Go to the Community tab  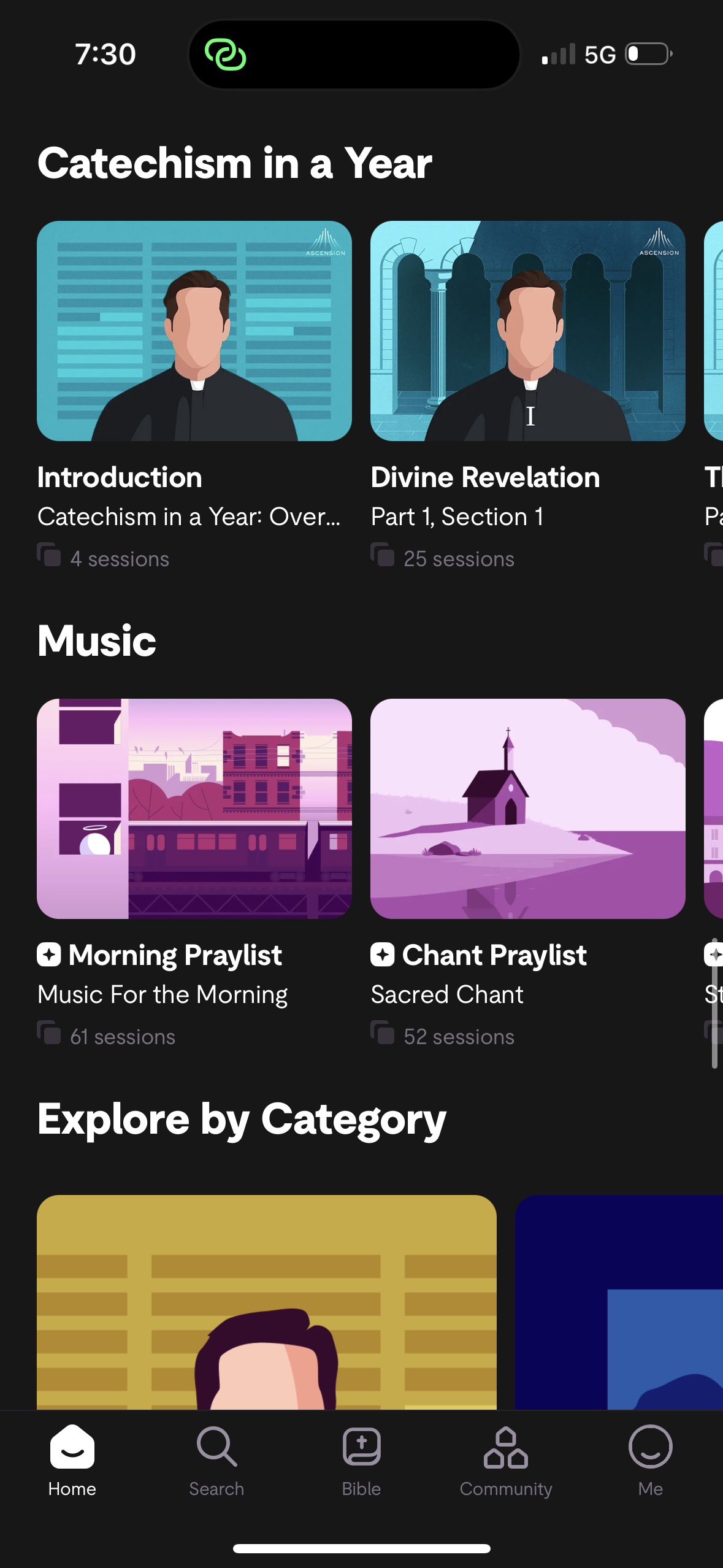(506, 1461)
